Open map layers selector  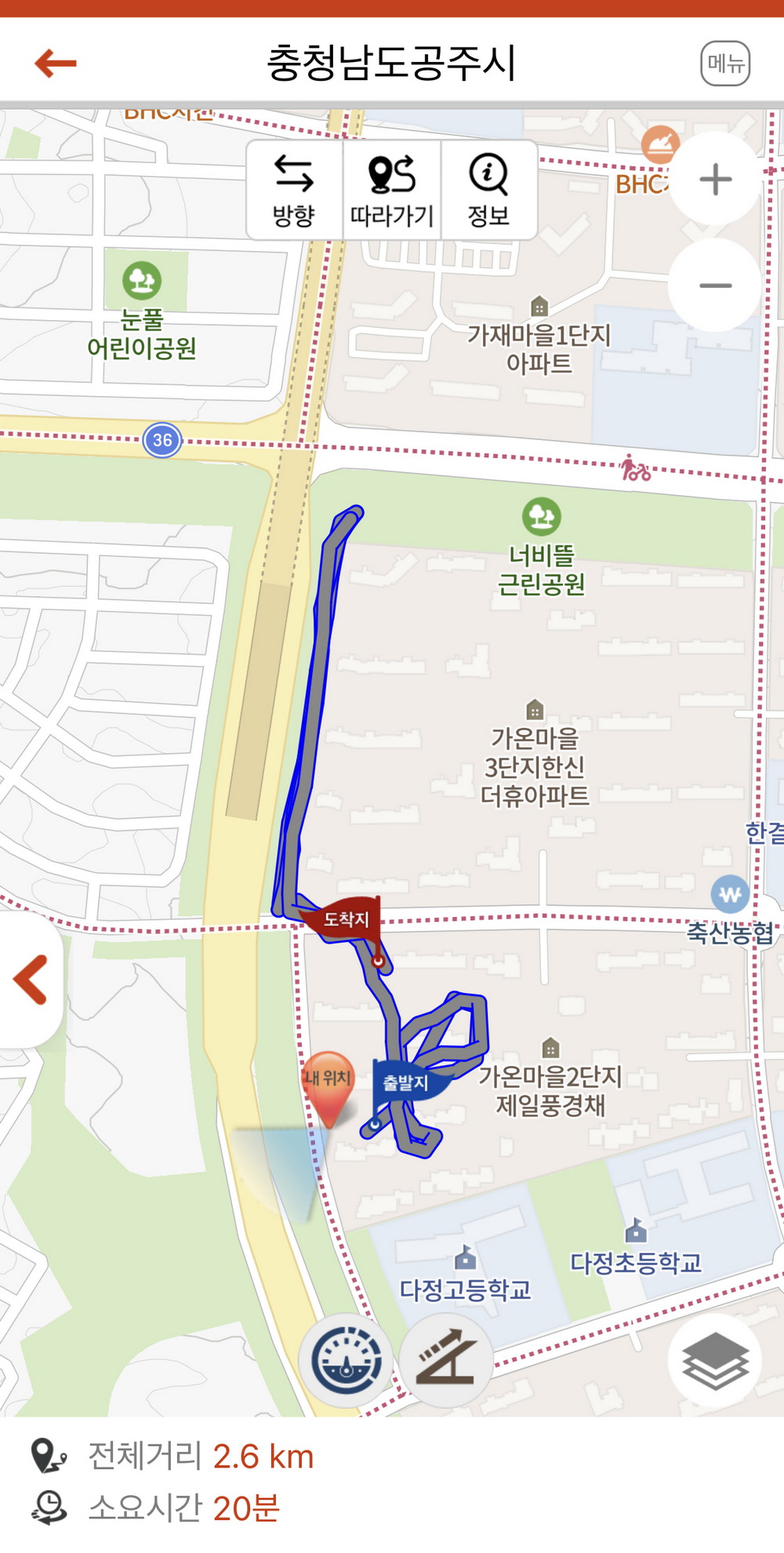[715, 1361]
